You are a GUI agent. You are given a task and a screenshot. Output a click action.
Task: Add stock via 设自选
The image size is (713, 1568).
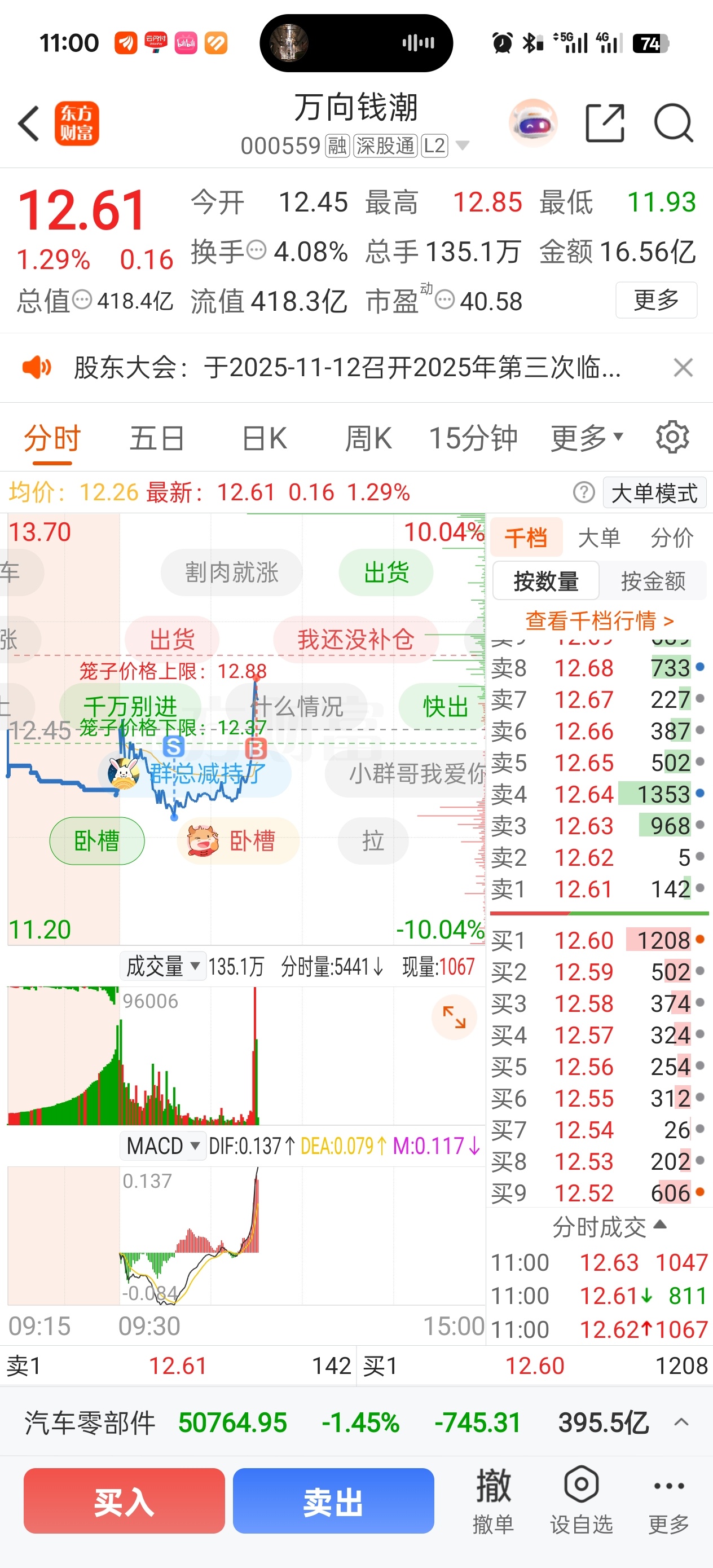(581, 1500)
